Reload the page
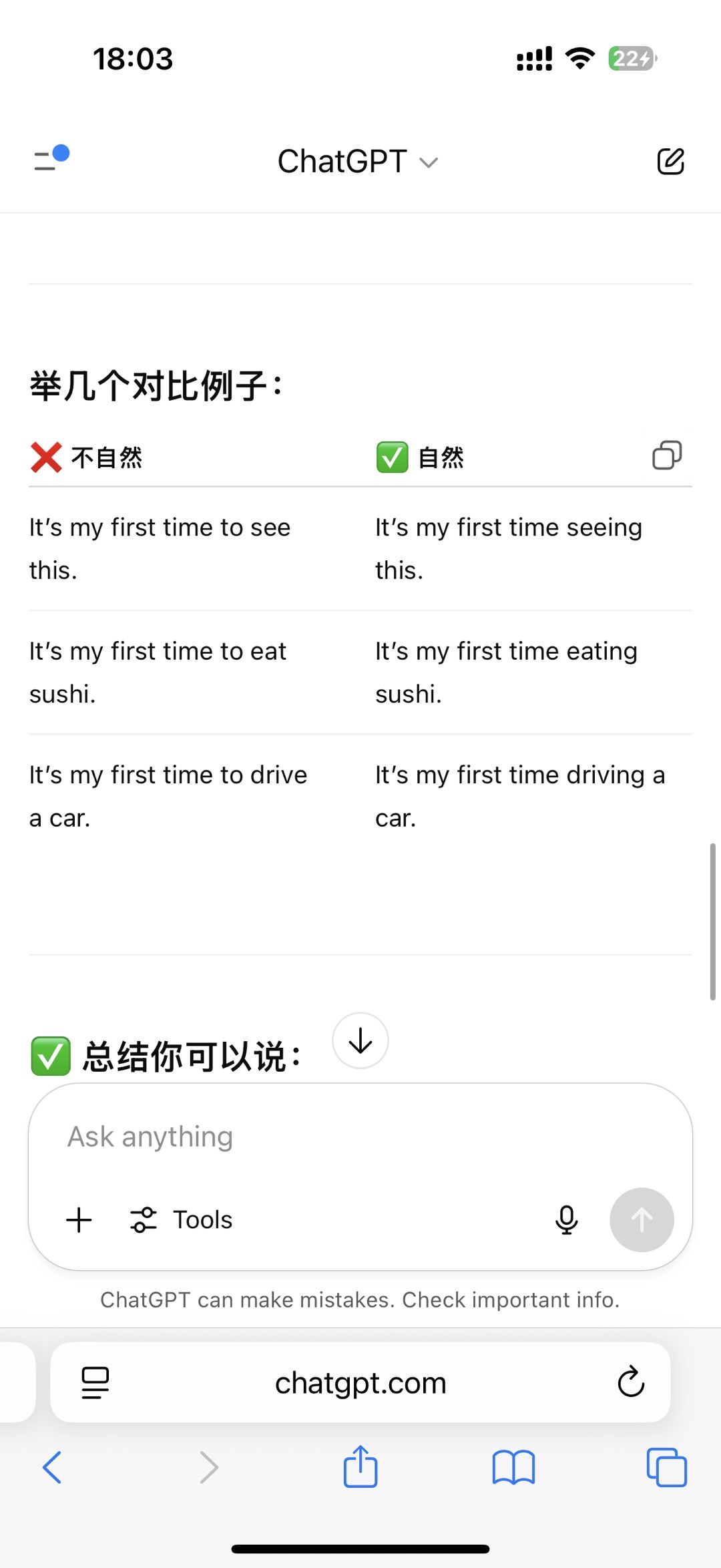The height and width of the screenshot is (1568, 721). pyautogui.click(x=630, y=1382)
